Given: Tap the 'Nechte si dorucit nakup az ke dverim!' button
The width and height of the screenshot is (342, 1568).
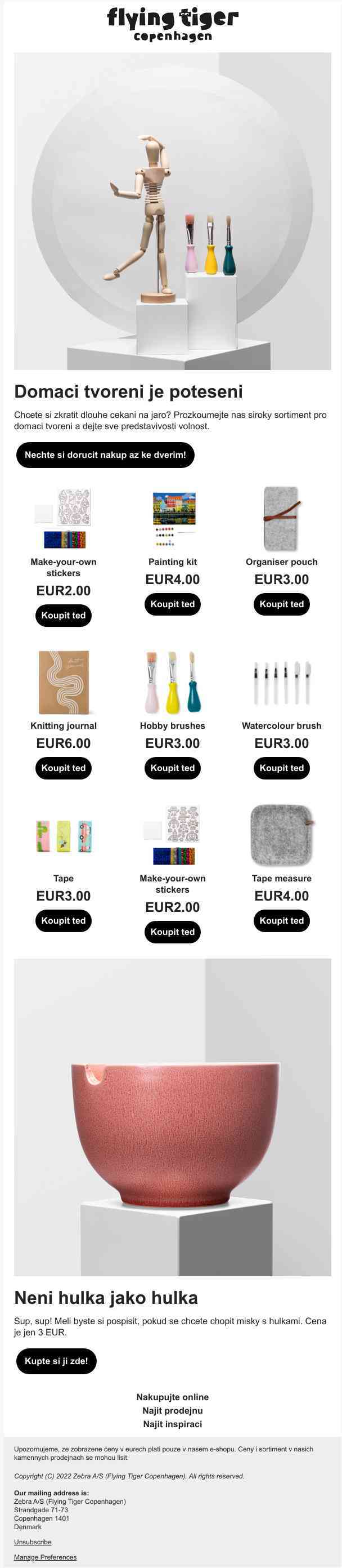Looking at the screenshot, I should pos(105,455).
